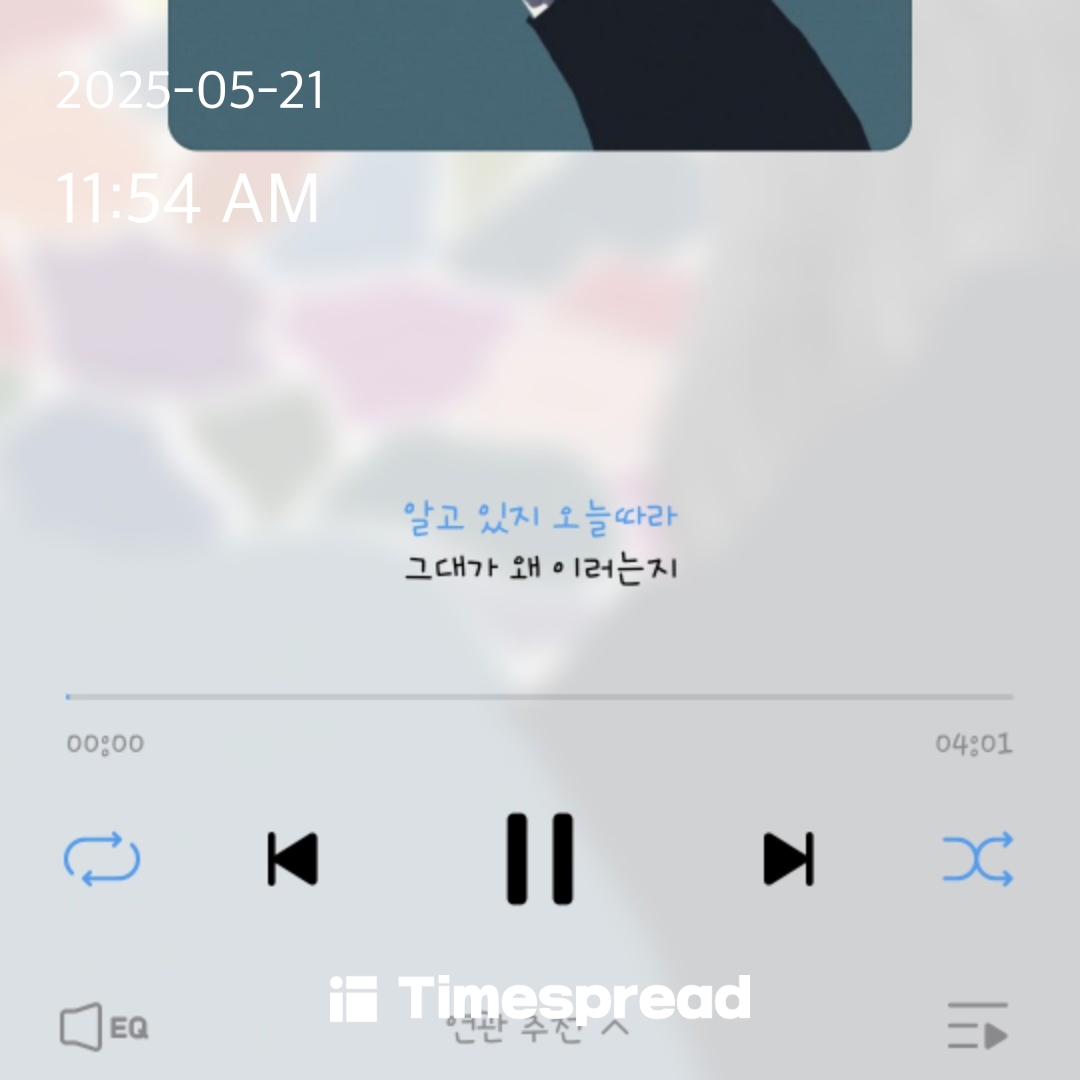Pause the current song
1080x1080 pixels.
point(540,859)
